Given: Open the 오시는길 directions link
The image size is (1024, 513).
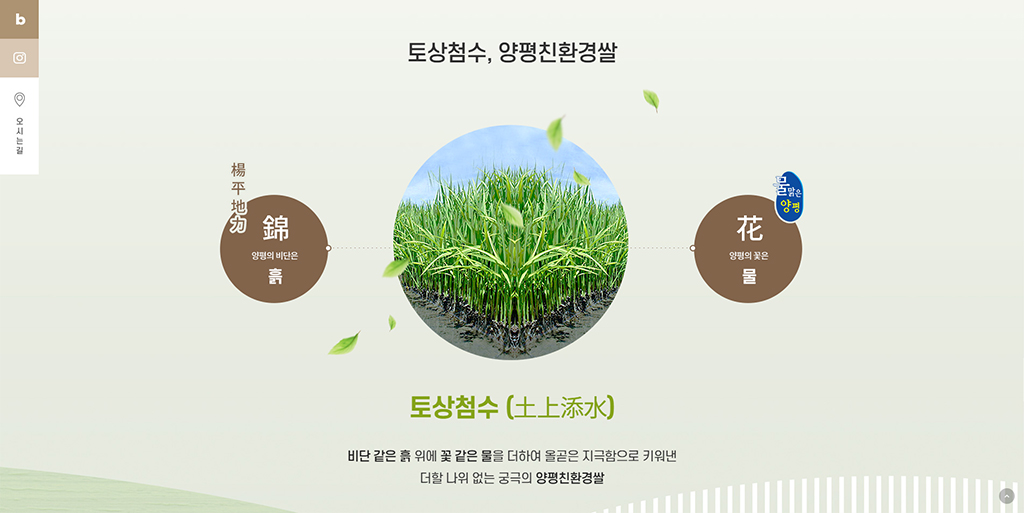Looking at the screenshot, I should pos(19,125).
